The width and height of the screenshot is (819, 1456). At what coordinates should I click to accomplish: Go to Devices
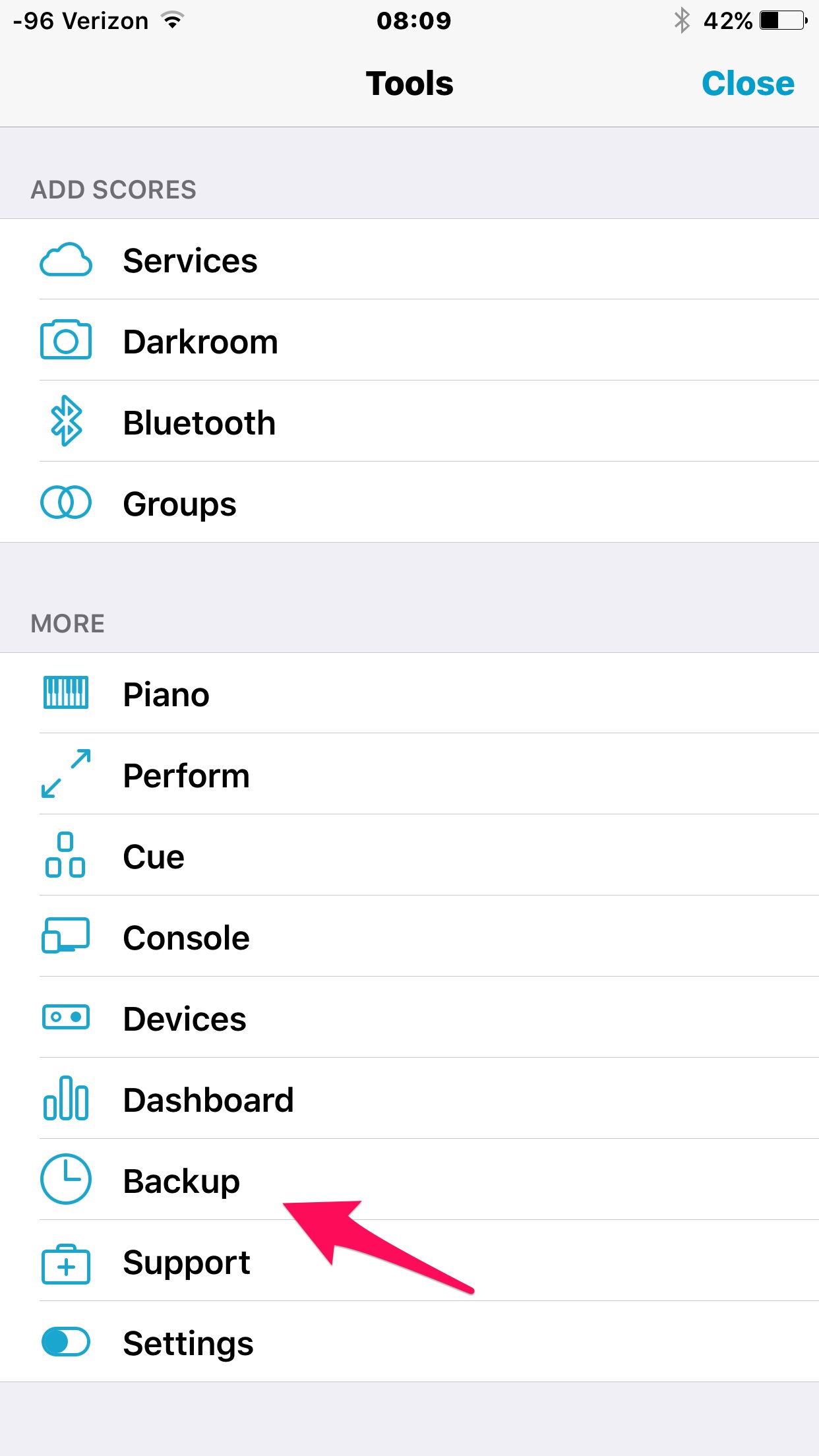pyautogui.click(x=185, y=1019)
